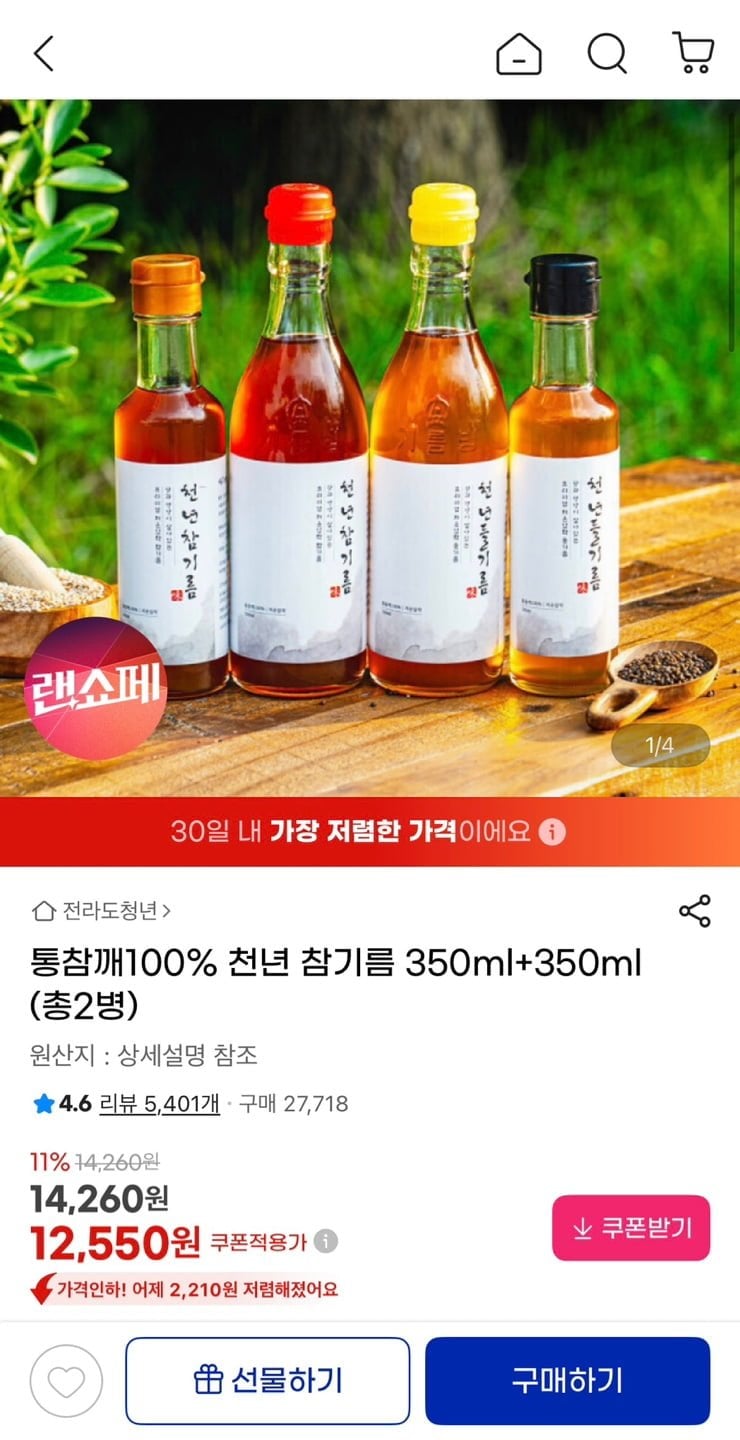
Task: Go back to the previous page
Action: coord(43,54)
